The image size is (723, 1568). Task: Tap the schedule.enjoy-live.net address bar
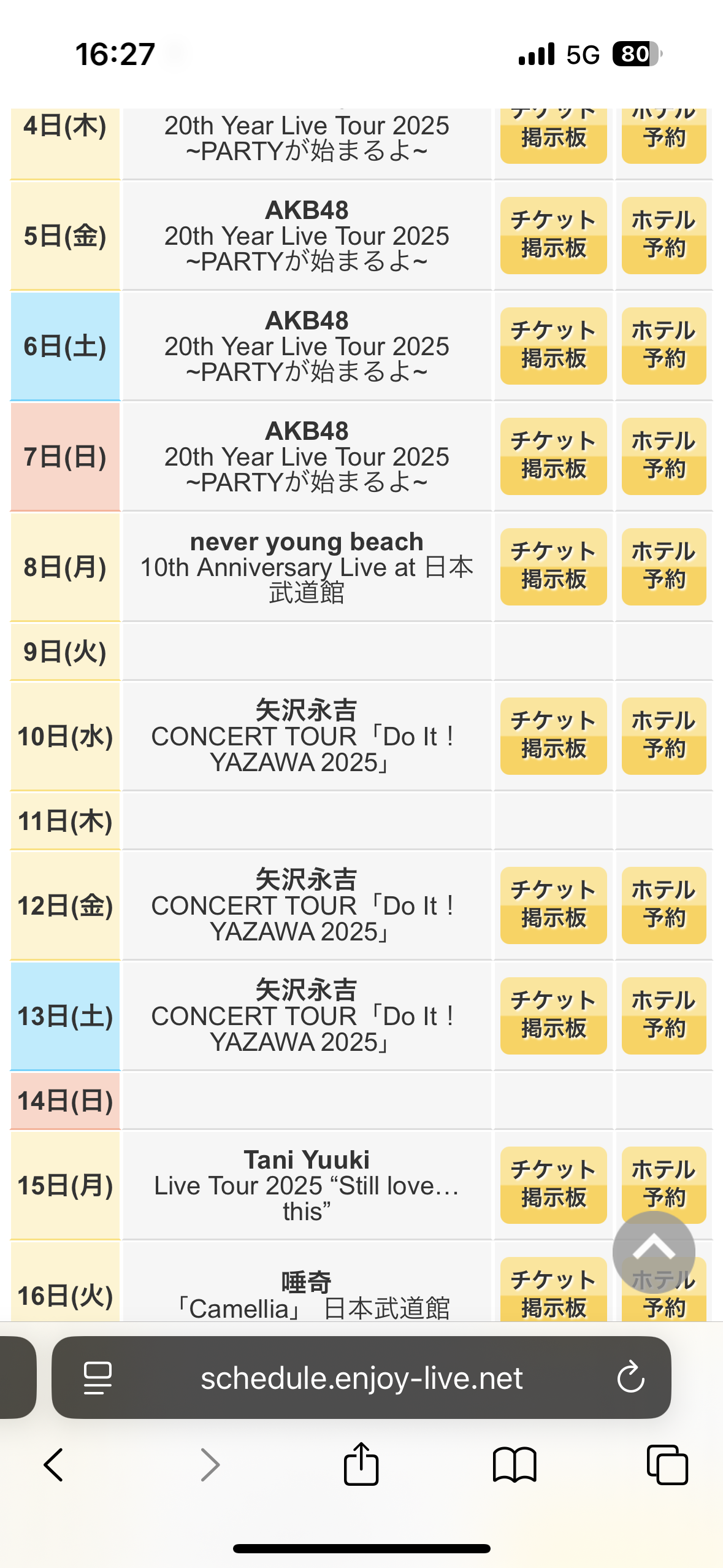[x=362, y=1378]
